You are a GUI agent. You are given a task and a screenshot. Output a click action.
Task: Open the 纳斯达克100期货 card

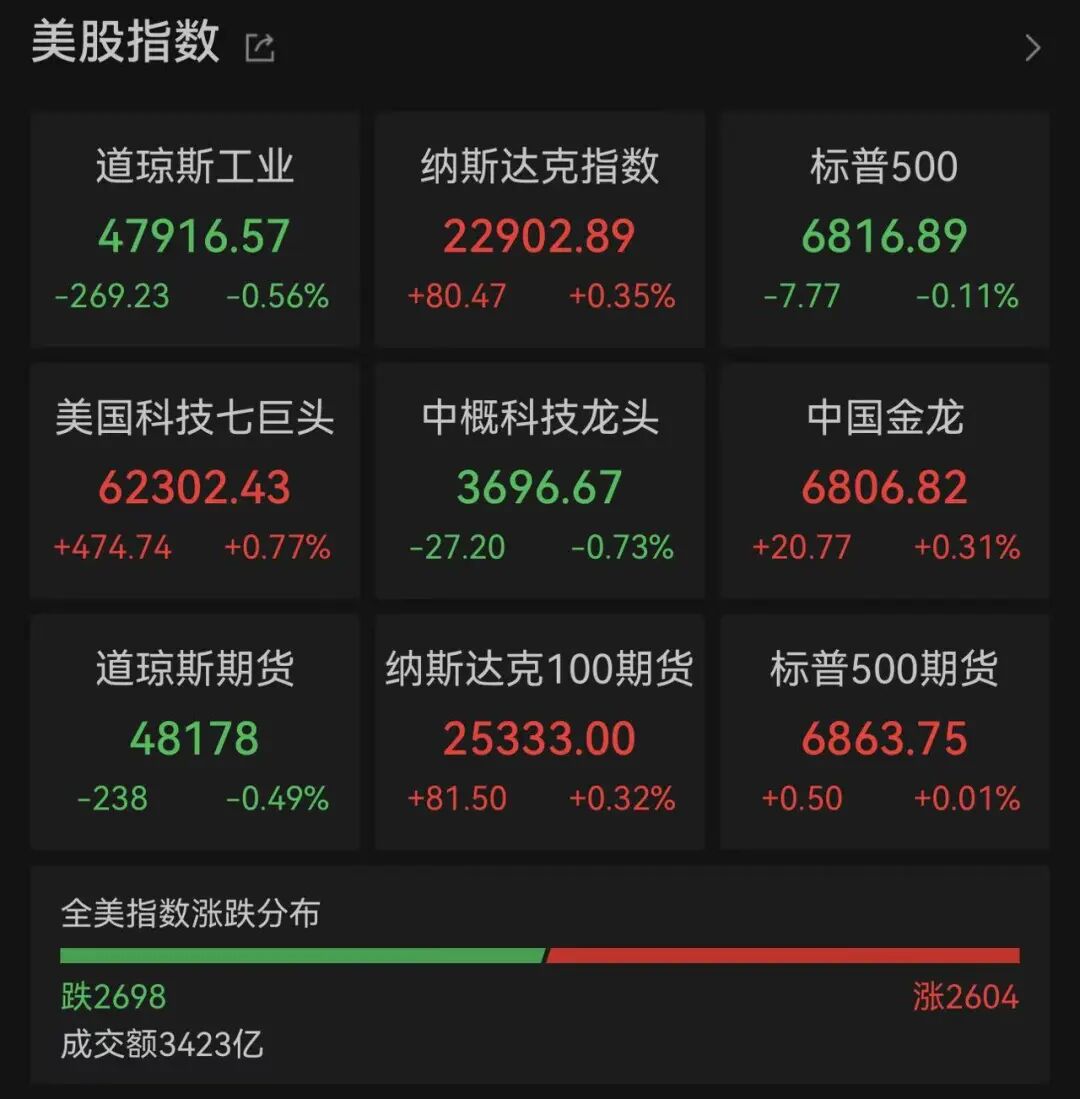click(x=540, y=732)
